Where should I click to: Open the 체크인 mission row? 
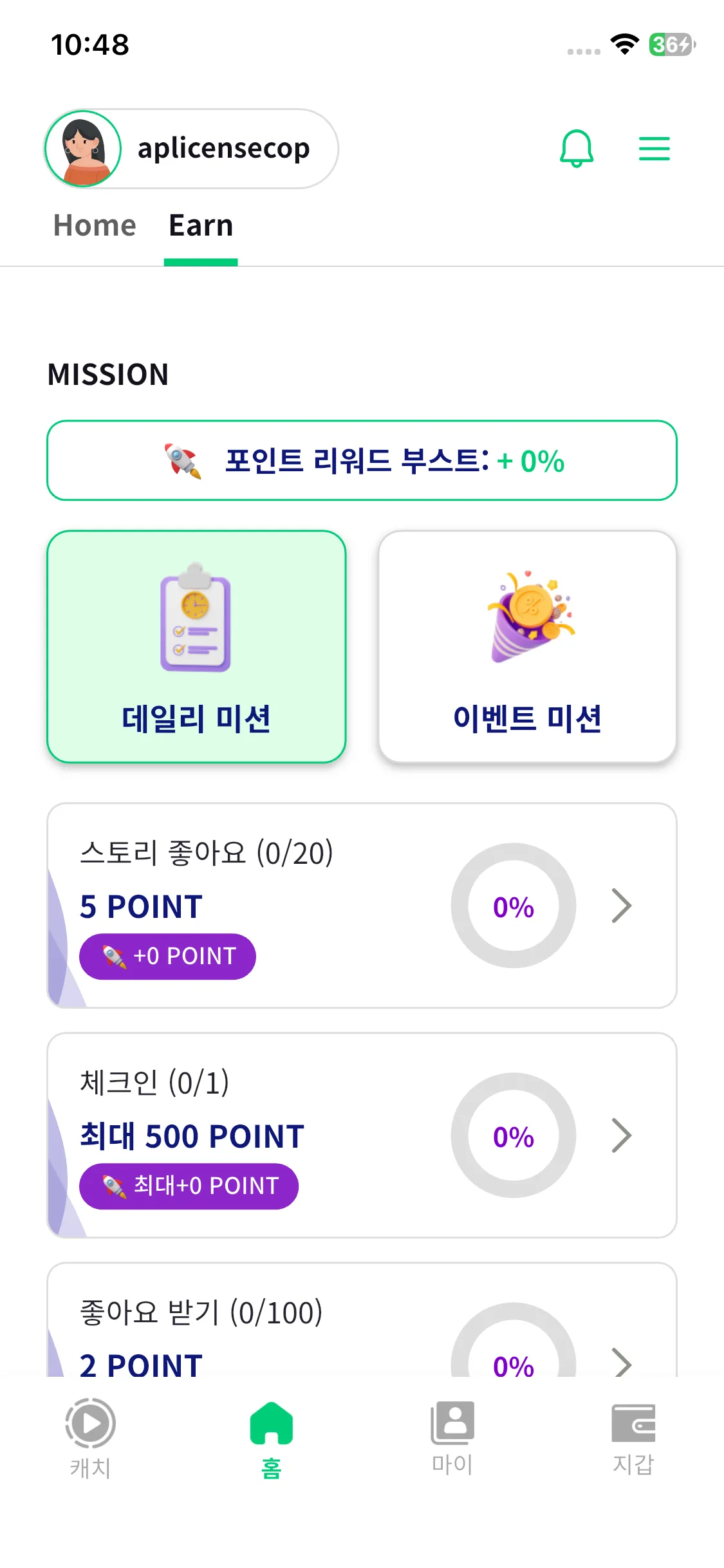click(362, 1135)
